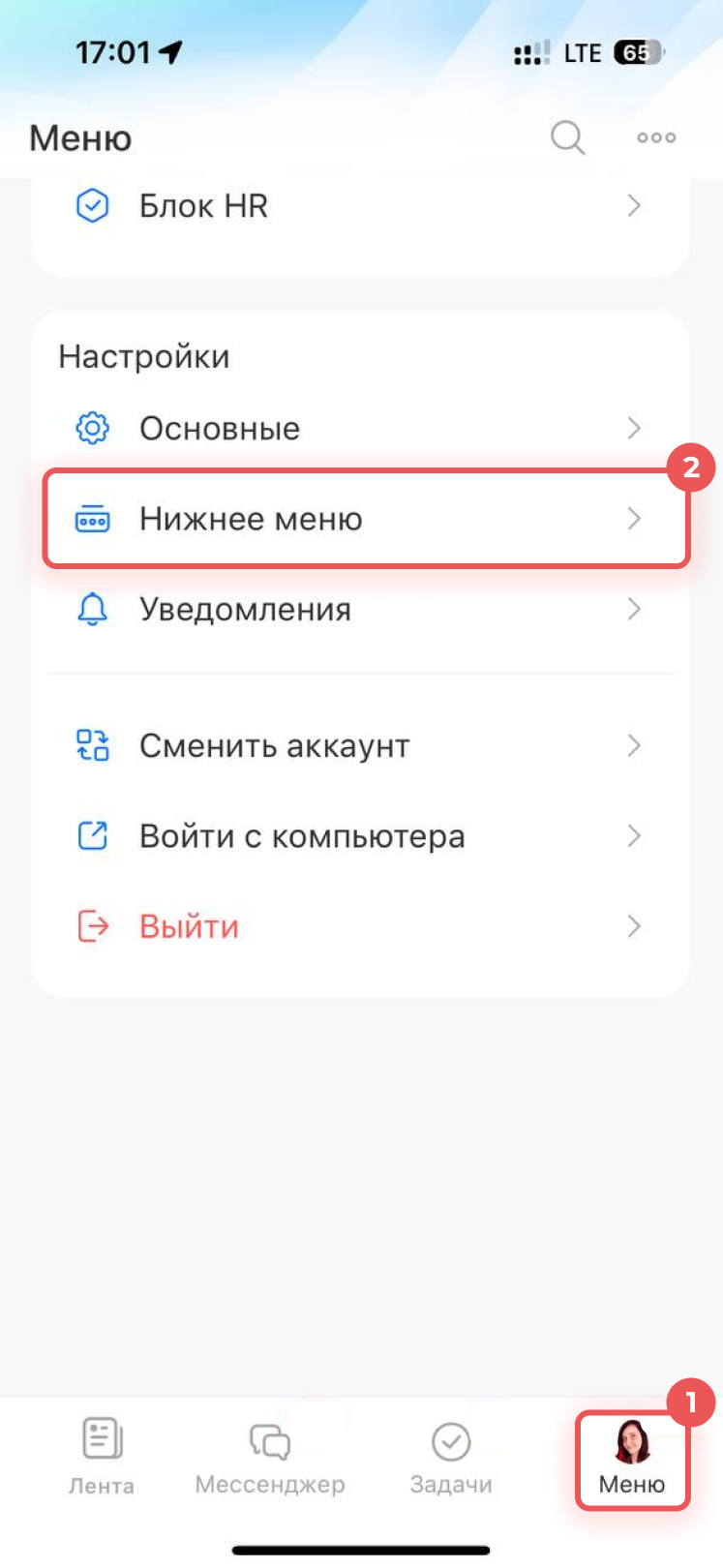Open the Блок HR row

tap(360, 206)
